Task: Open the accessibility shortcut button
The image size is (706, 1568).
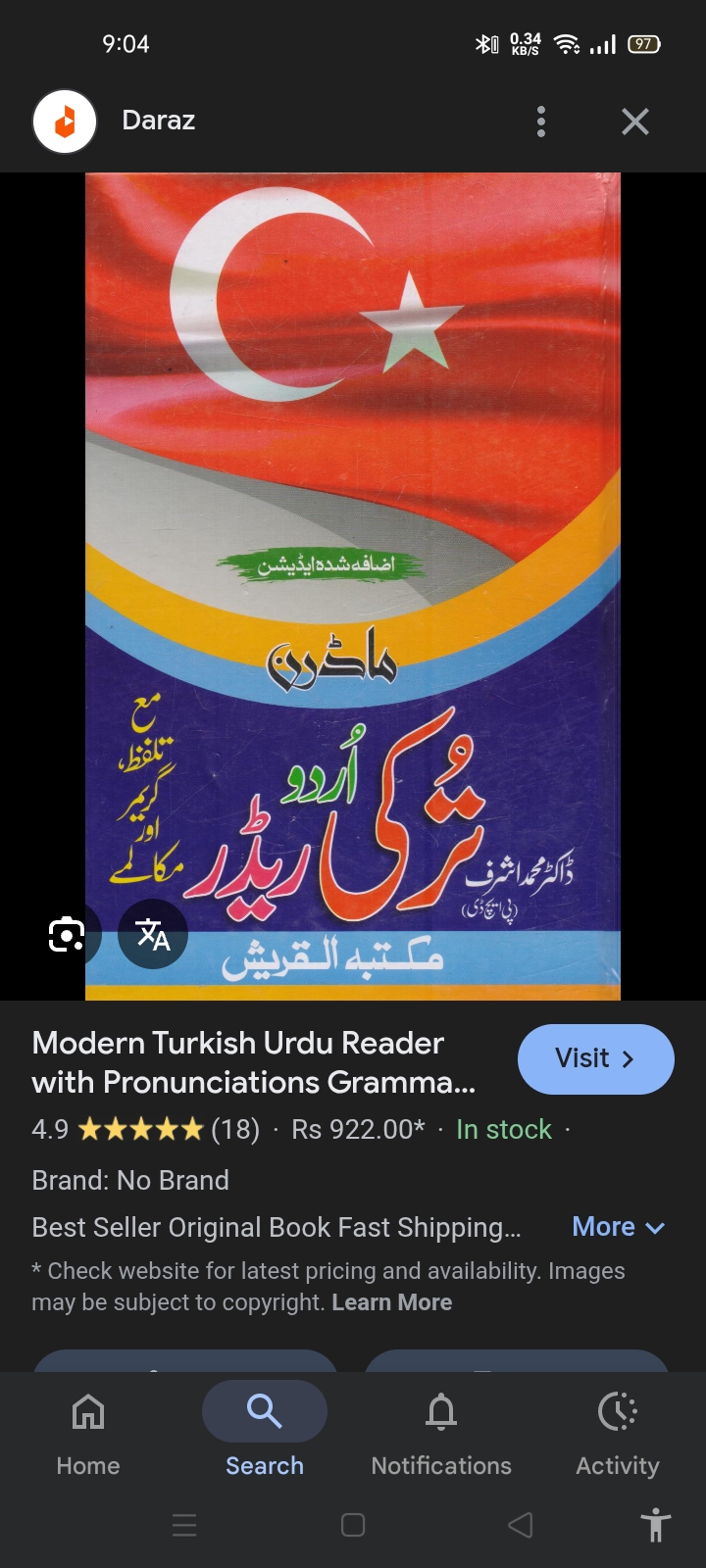Action: [656, 1525]
